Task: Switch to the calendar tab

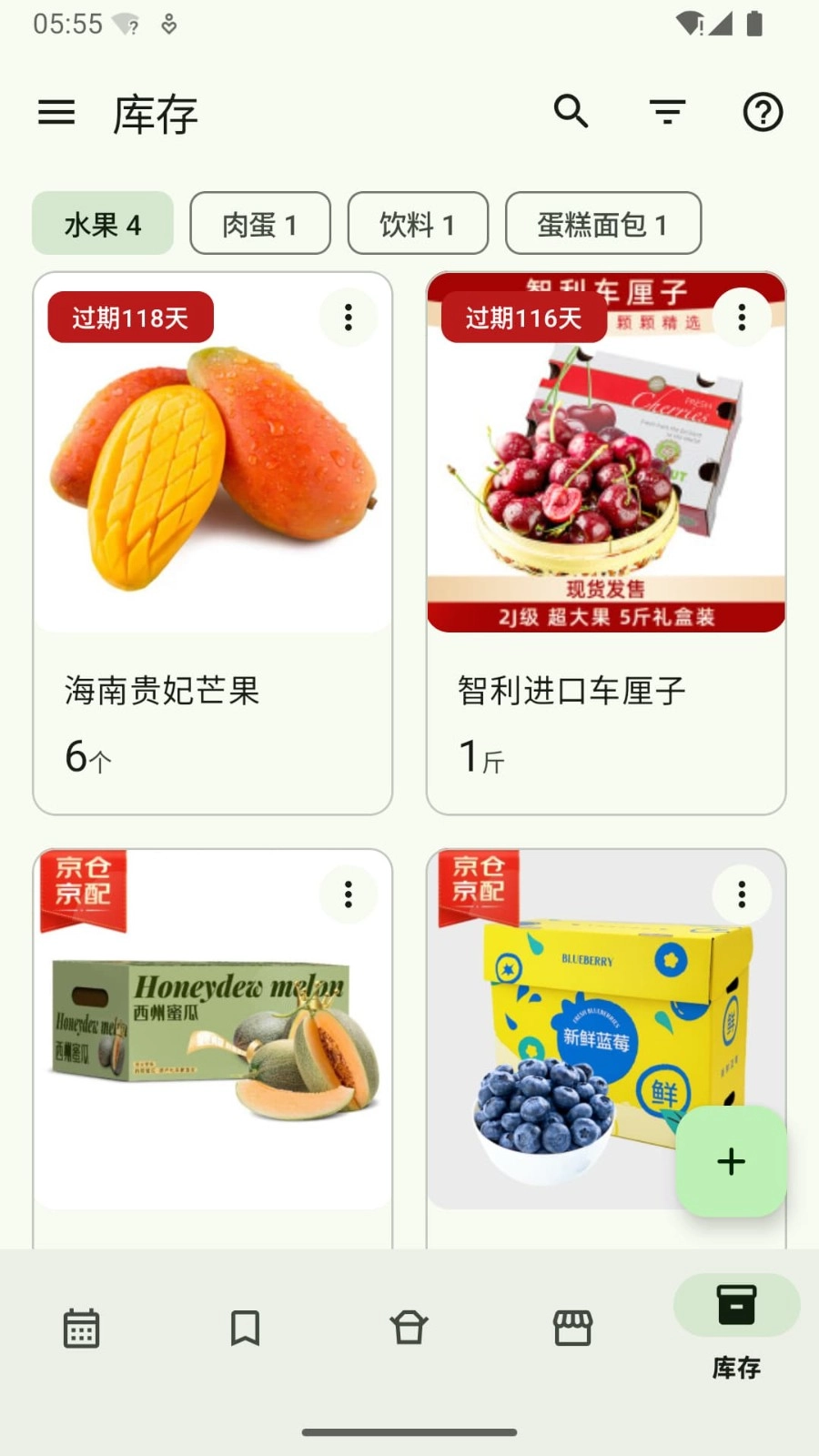Action: (x=82, y=1329)
